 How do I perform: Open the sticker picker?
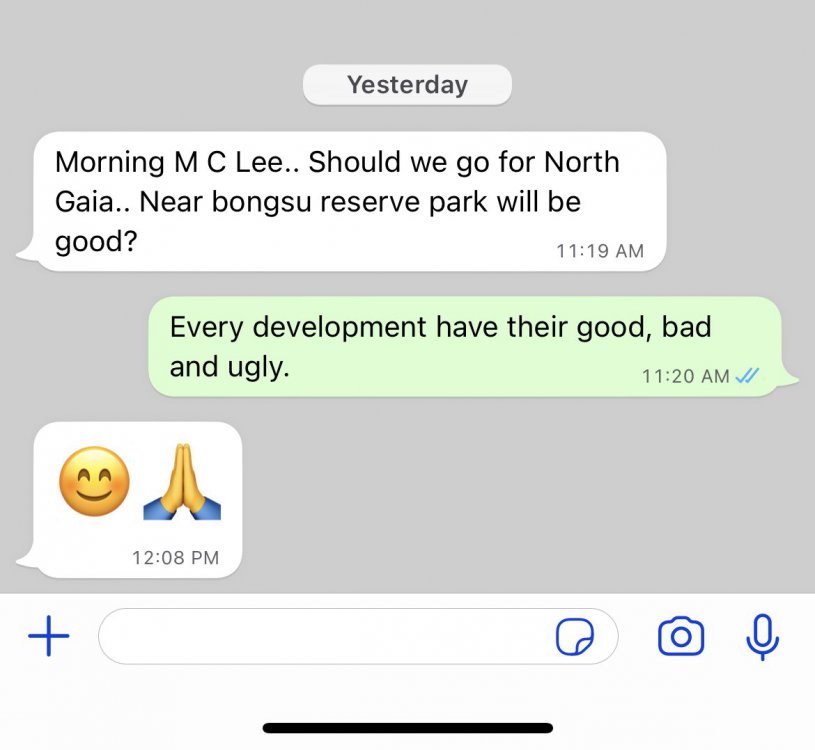(575, 636)
